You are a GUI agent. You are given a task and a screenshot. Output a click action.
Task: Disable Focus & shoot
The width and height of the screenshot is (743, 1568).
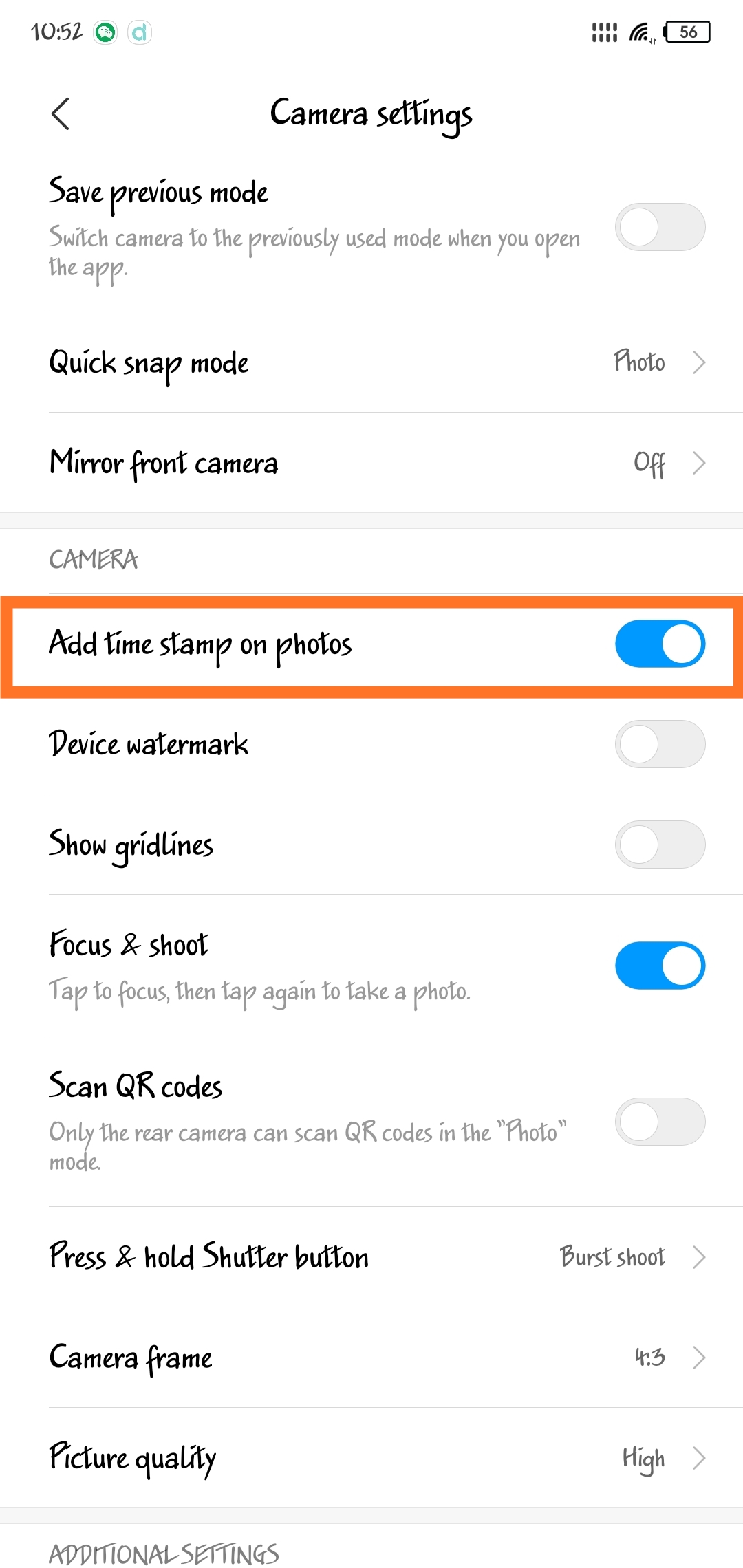(x=660, y=966)
